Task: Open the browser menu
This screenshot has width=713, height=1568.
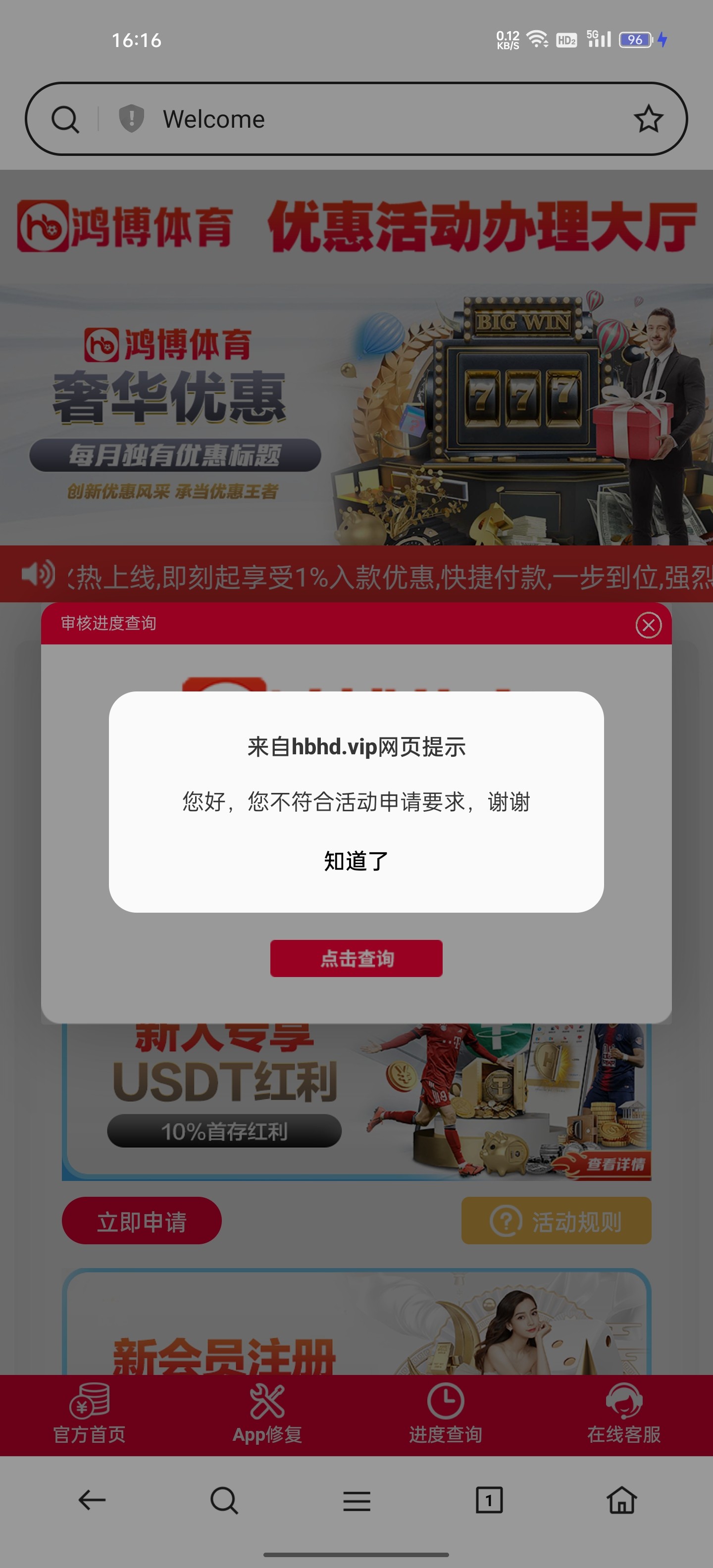Action: coord(356,1500)
